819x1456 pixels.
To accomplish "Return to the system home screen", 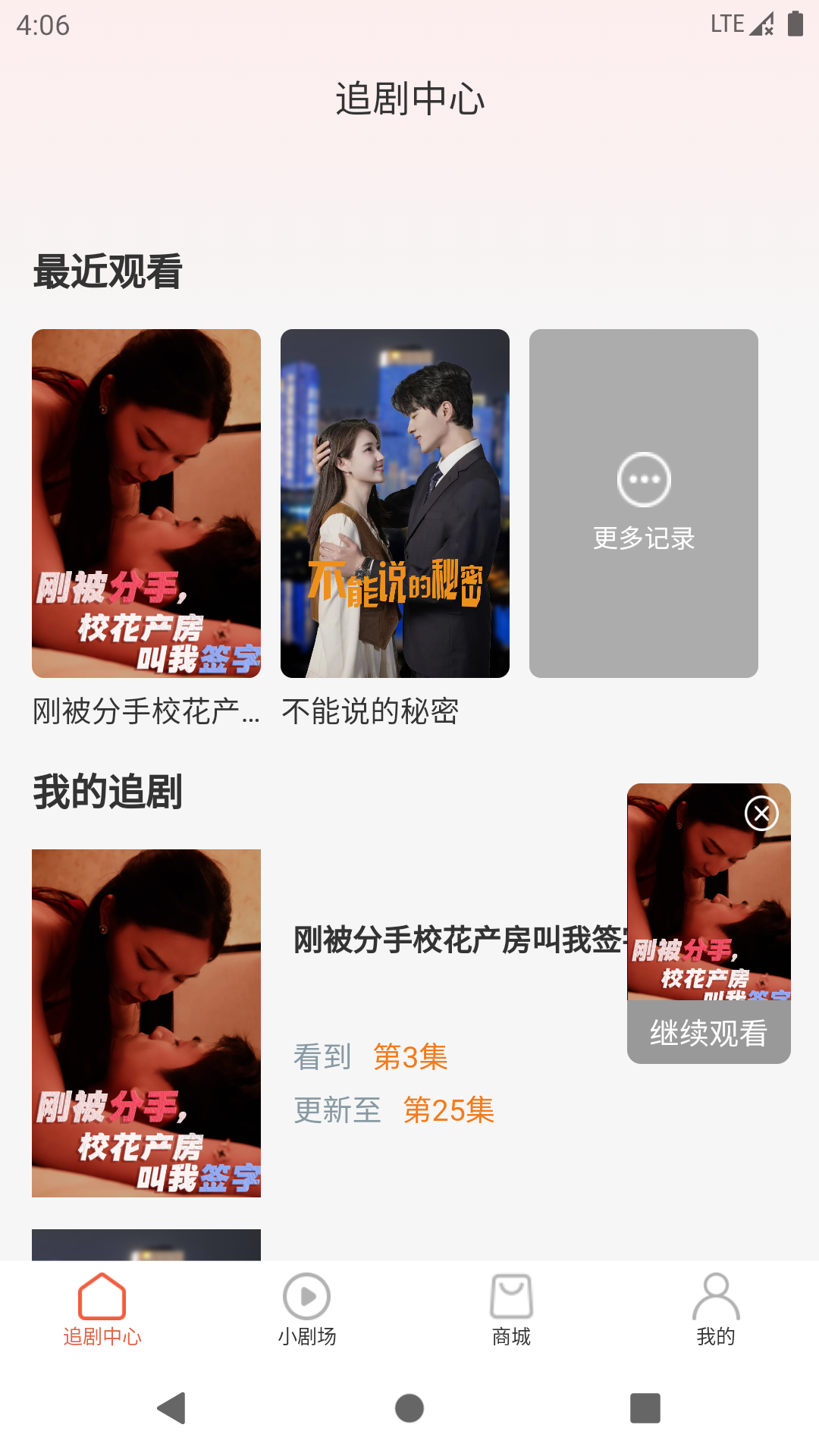I will pyautogui.click(x=409, y=1408).
